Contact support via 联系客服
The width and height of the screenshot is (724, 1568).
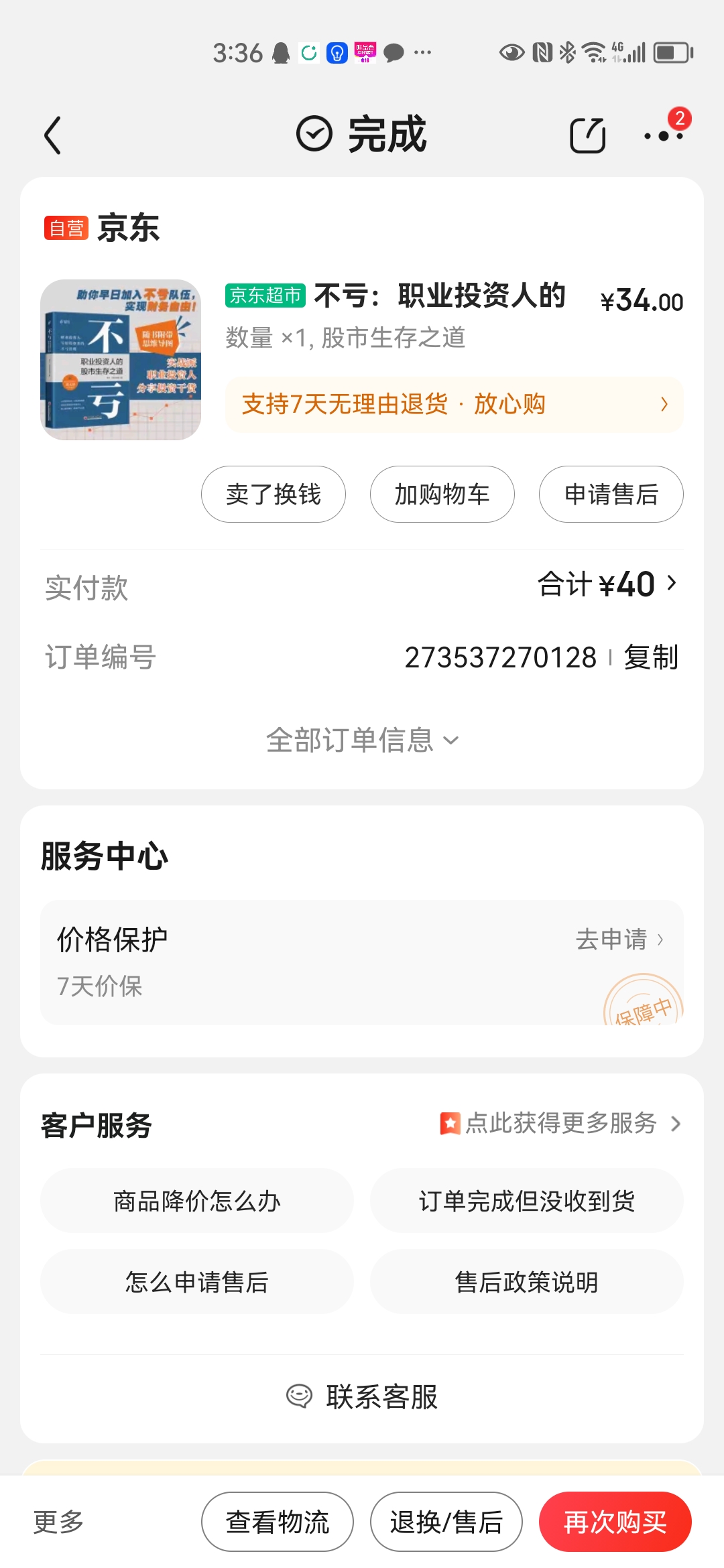[x=362, y=1397]
